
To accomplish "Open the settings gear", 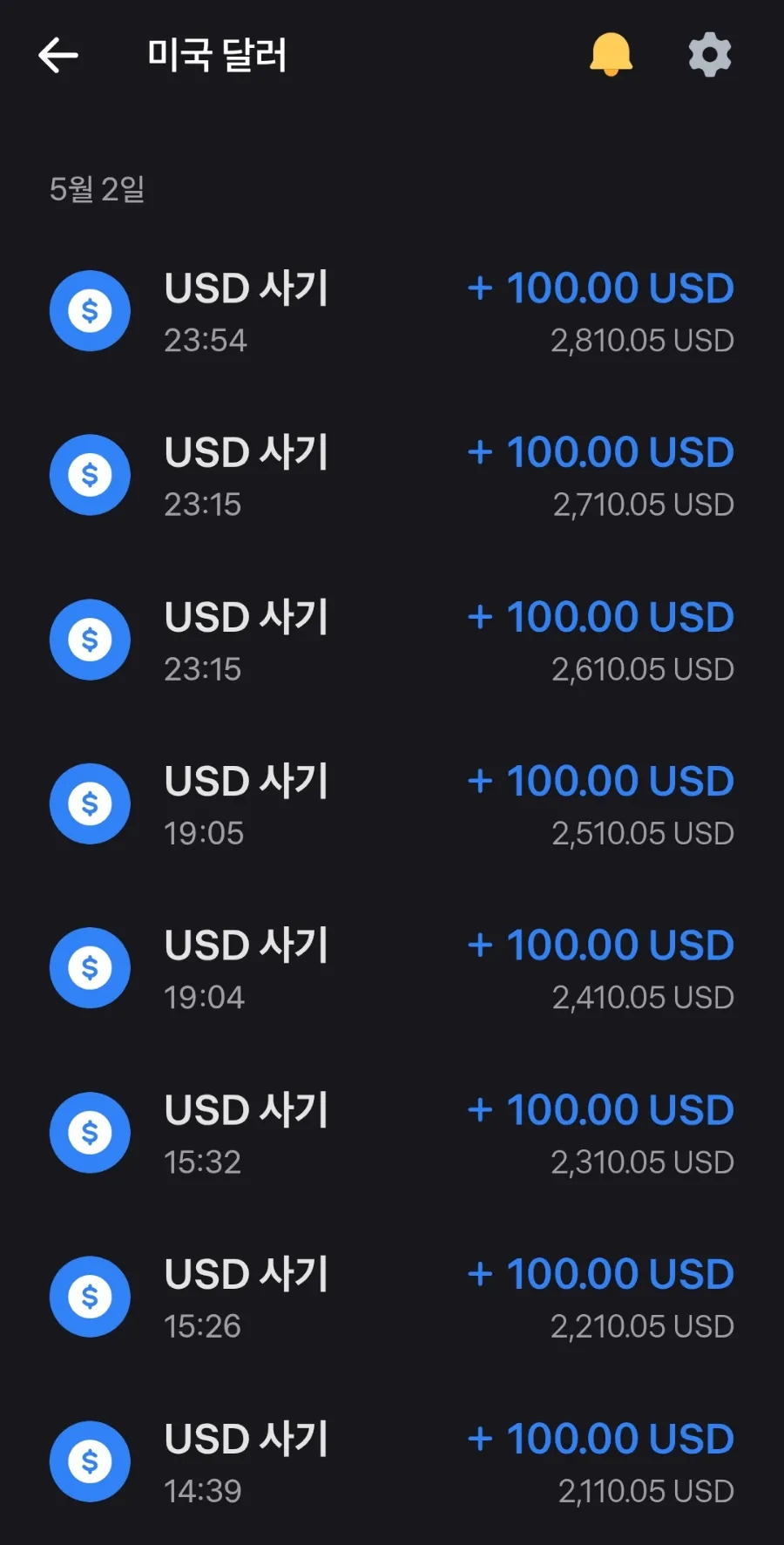I will (x=710, y=55).
